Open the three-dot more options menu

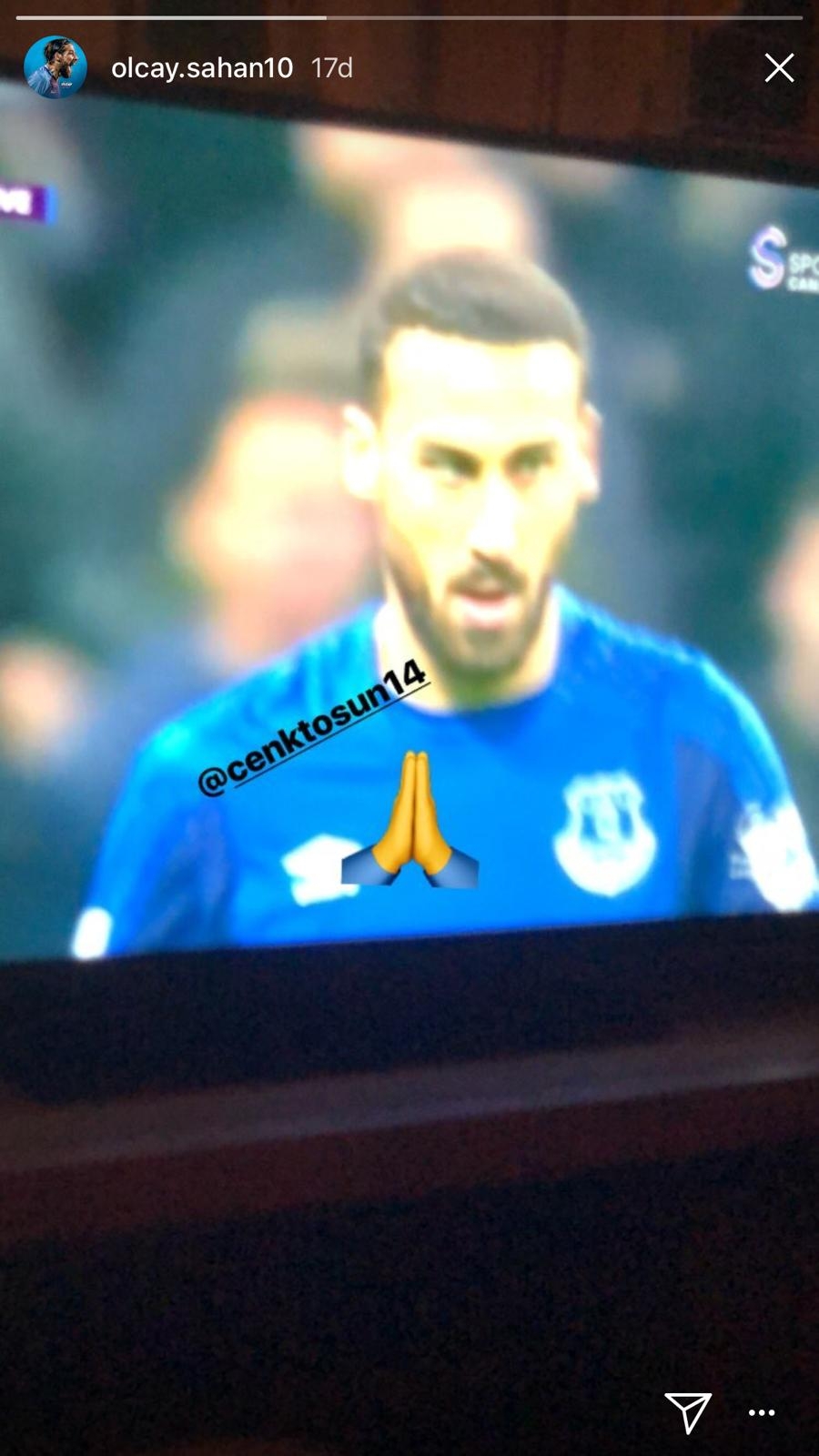click(762, 1412)
